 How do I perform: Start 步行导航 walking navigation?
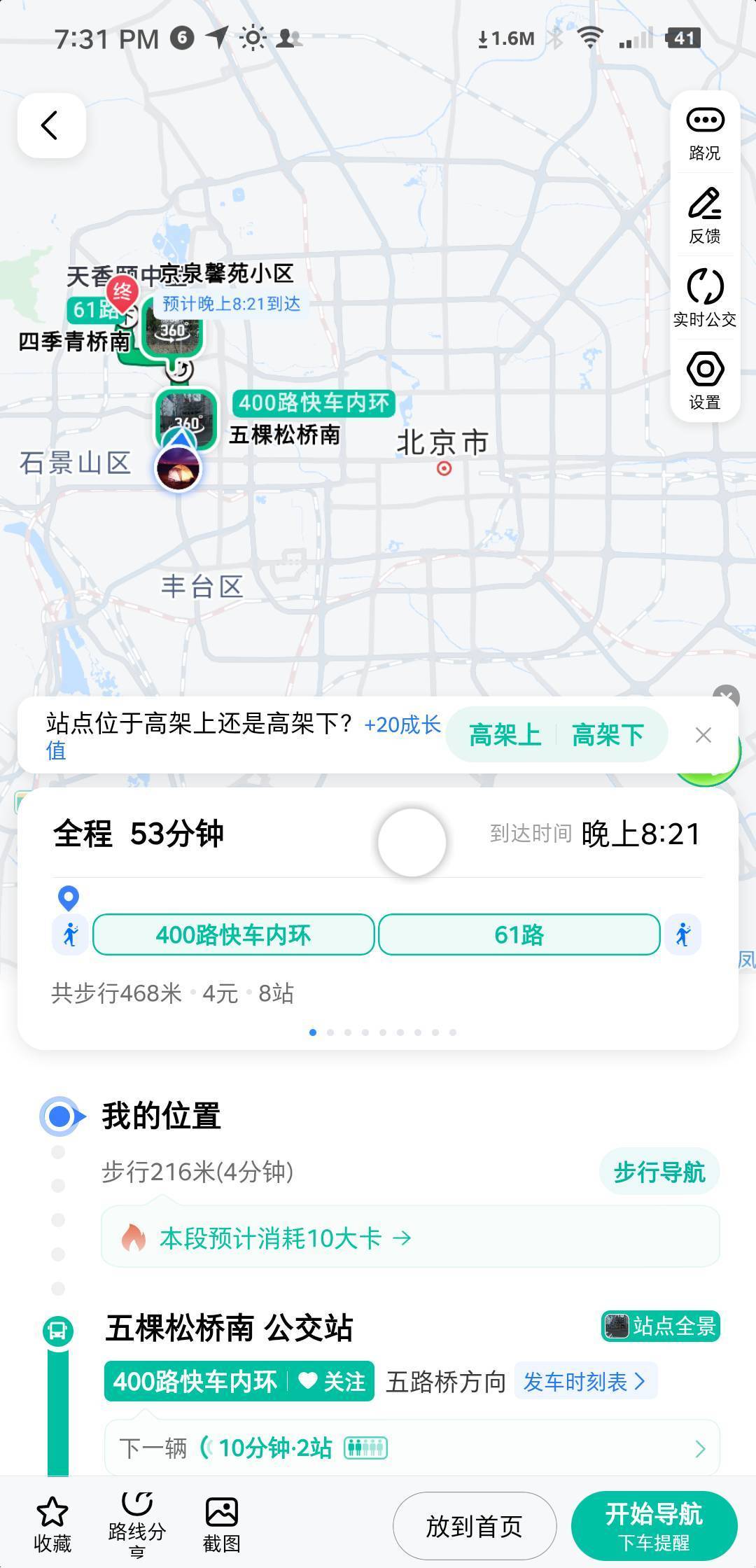click(659, 1172)
